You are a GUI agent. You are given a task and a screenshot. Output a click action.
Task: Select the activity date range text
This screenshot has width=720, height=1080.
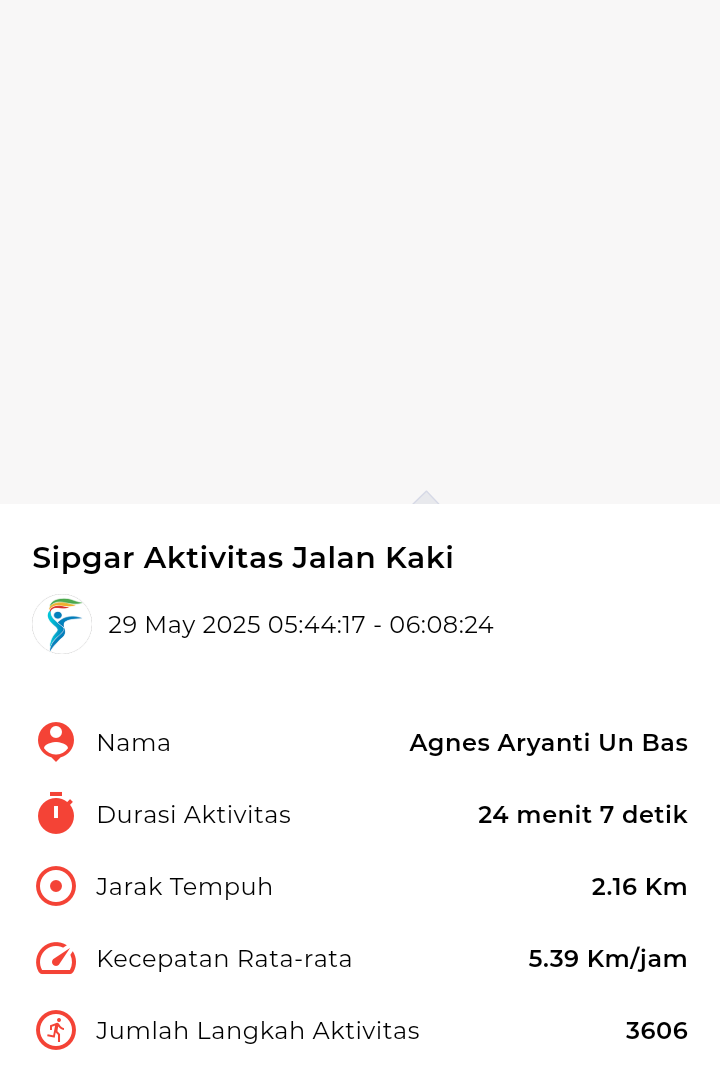point(300,624)
